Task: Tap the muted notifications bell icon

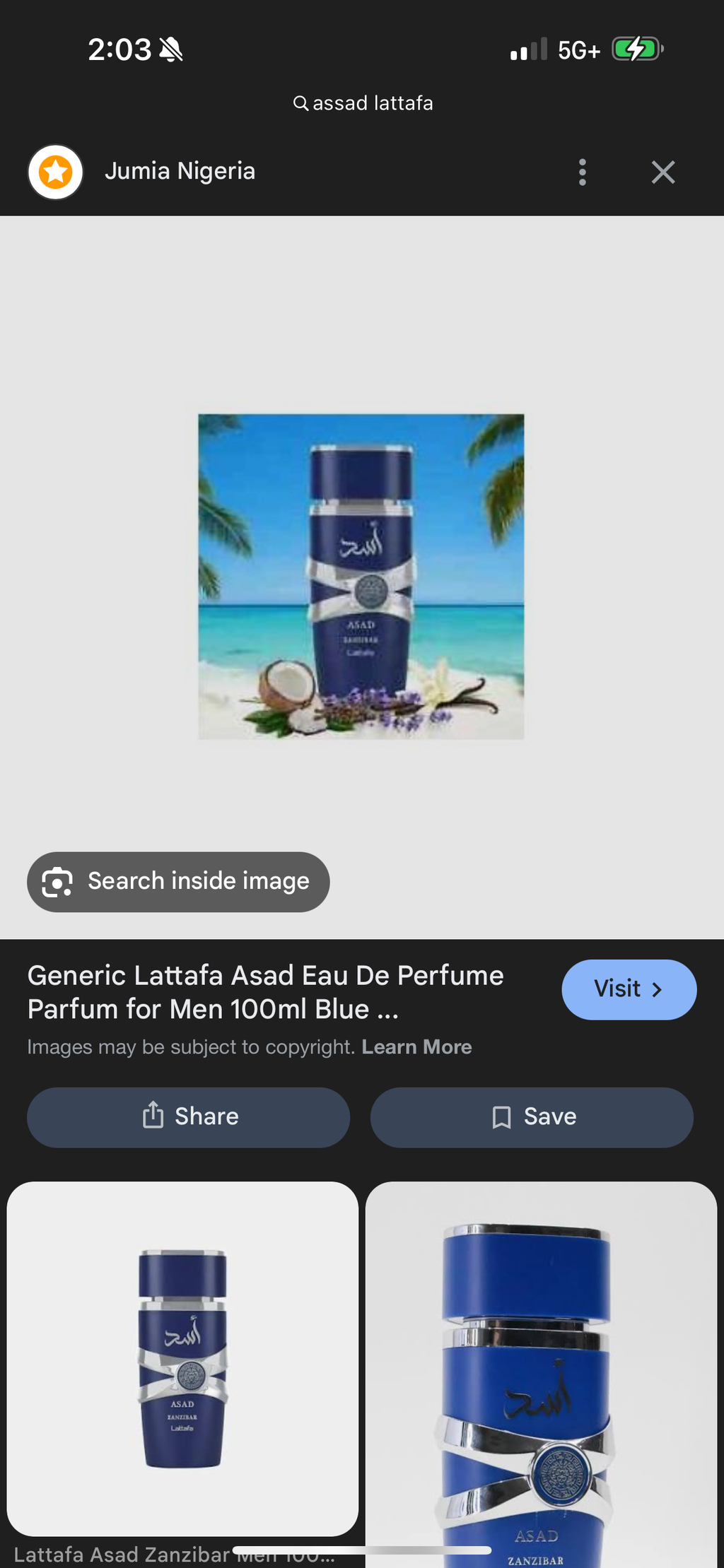Action: [x=170, y=48]
